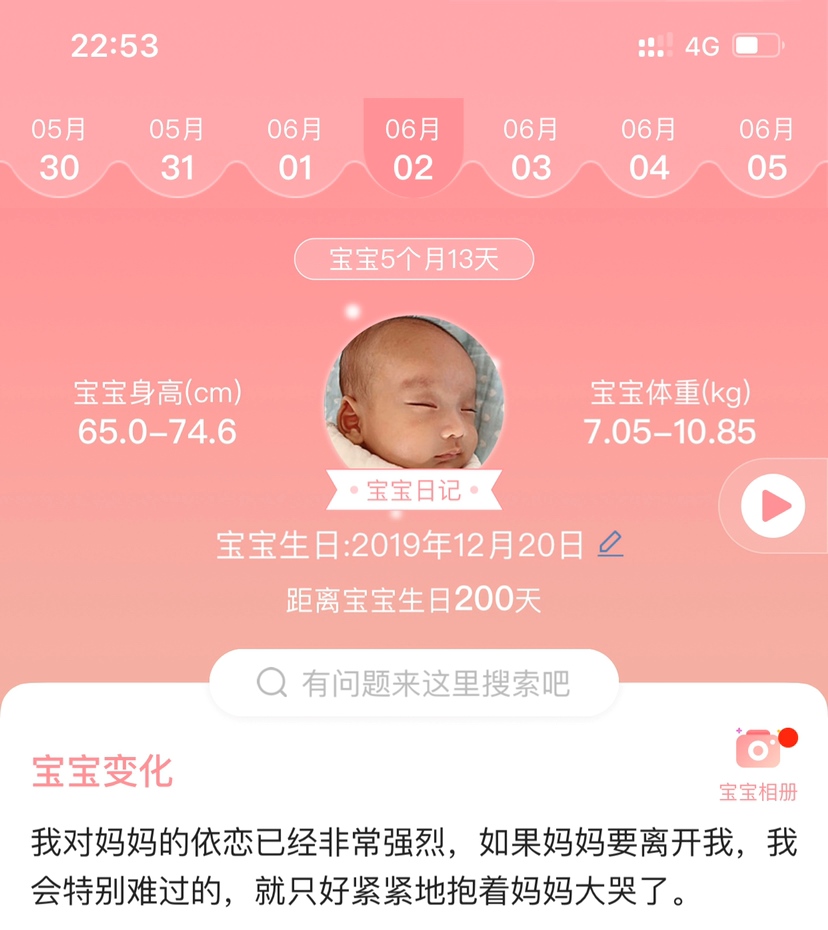
Task: Choose the 06月 03 date tab
Action: 531,150
